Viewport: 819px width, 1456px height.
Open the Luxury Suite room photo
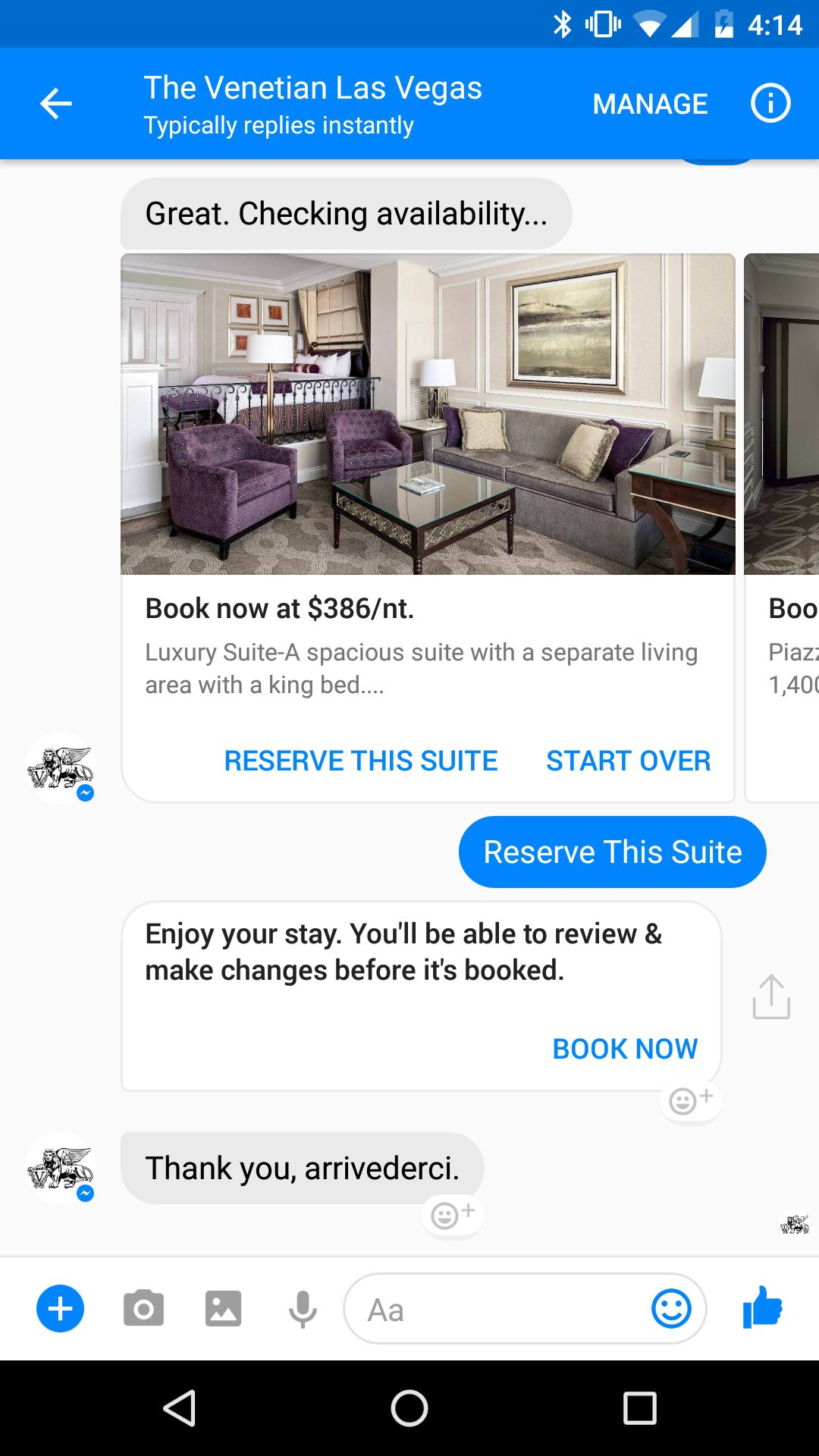[x=428, y=414]
